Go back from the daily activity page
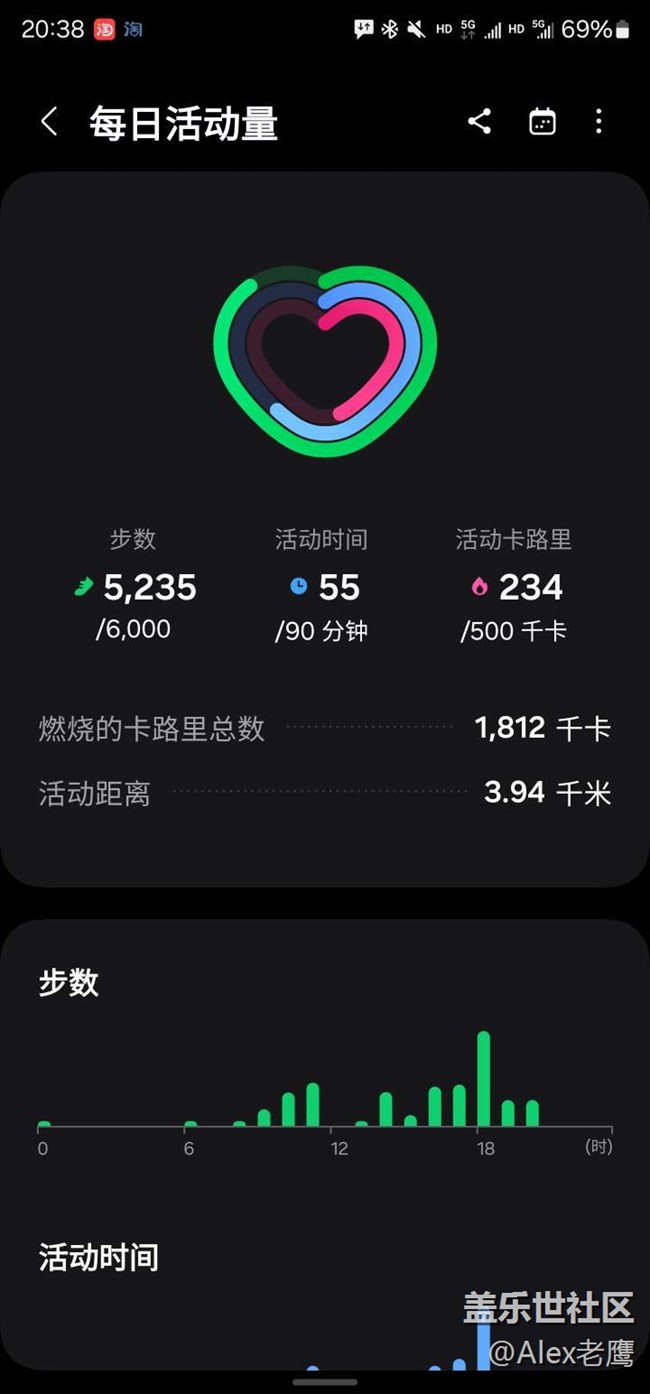Viewport: 650px width, 1394px height. pyautogui.click(x=48, y=122)
